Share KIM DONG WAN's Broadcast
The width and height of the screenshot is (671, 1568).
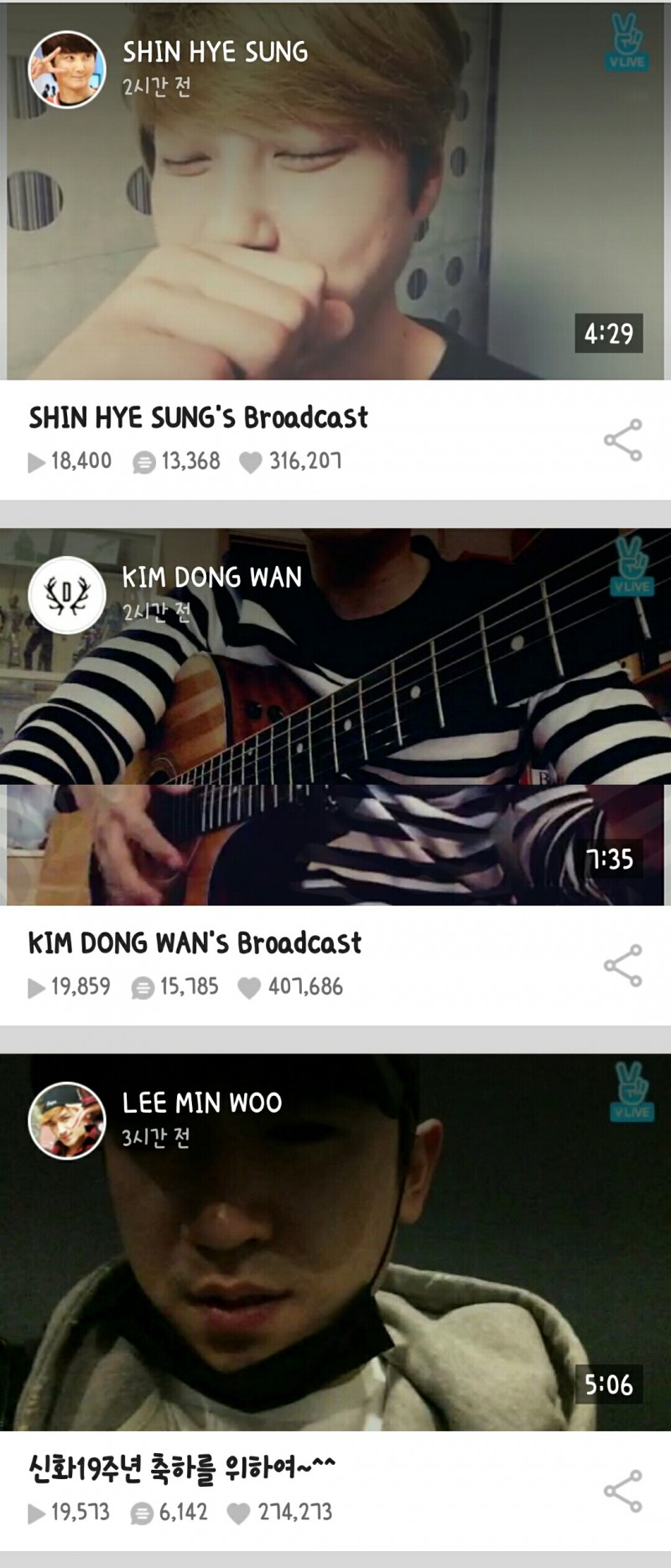tap(623, 965)
